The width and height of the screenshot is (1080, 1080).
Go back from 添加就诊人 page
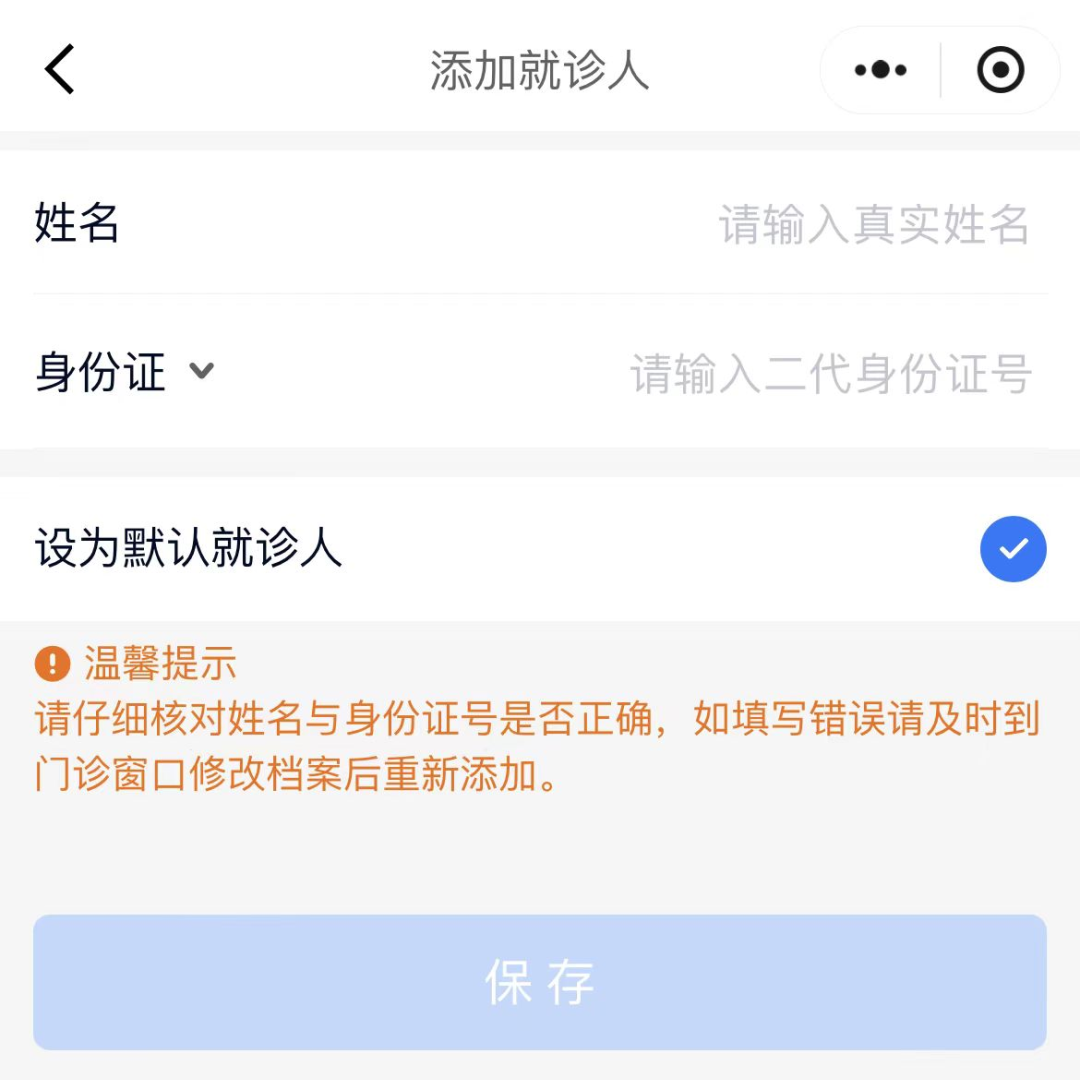tap(60, 70)
